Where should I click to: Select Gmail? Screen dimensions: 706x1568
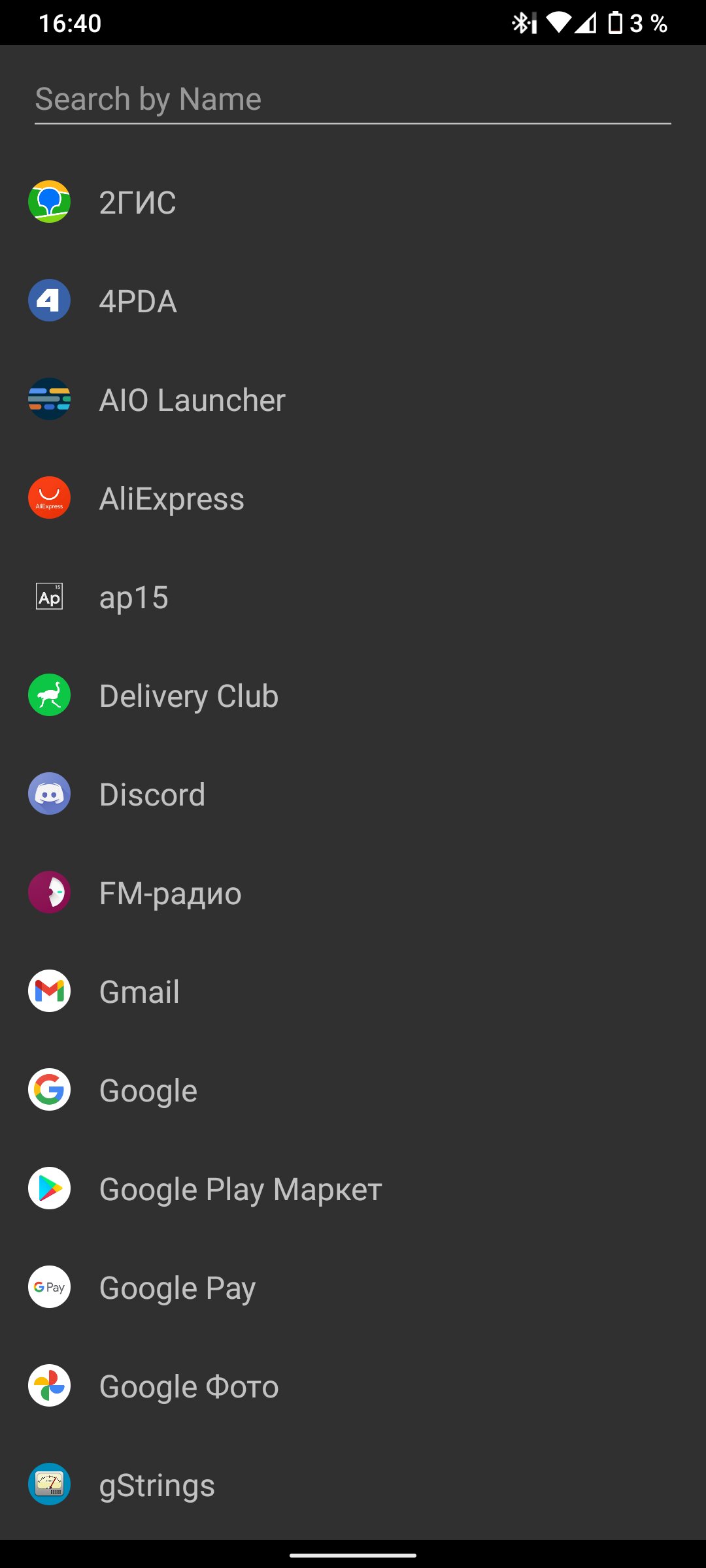353,991
